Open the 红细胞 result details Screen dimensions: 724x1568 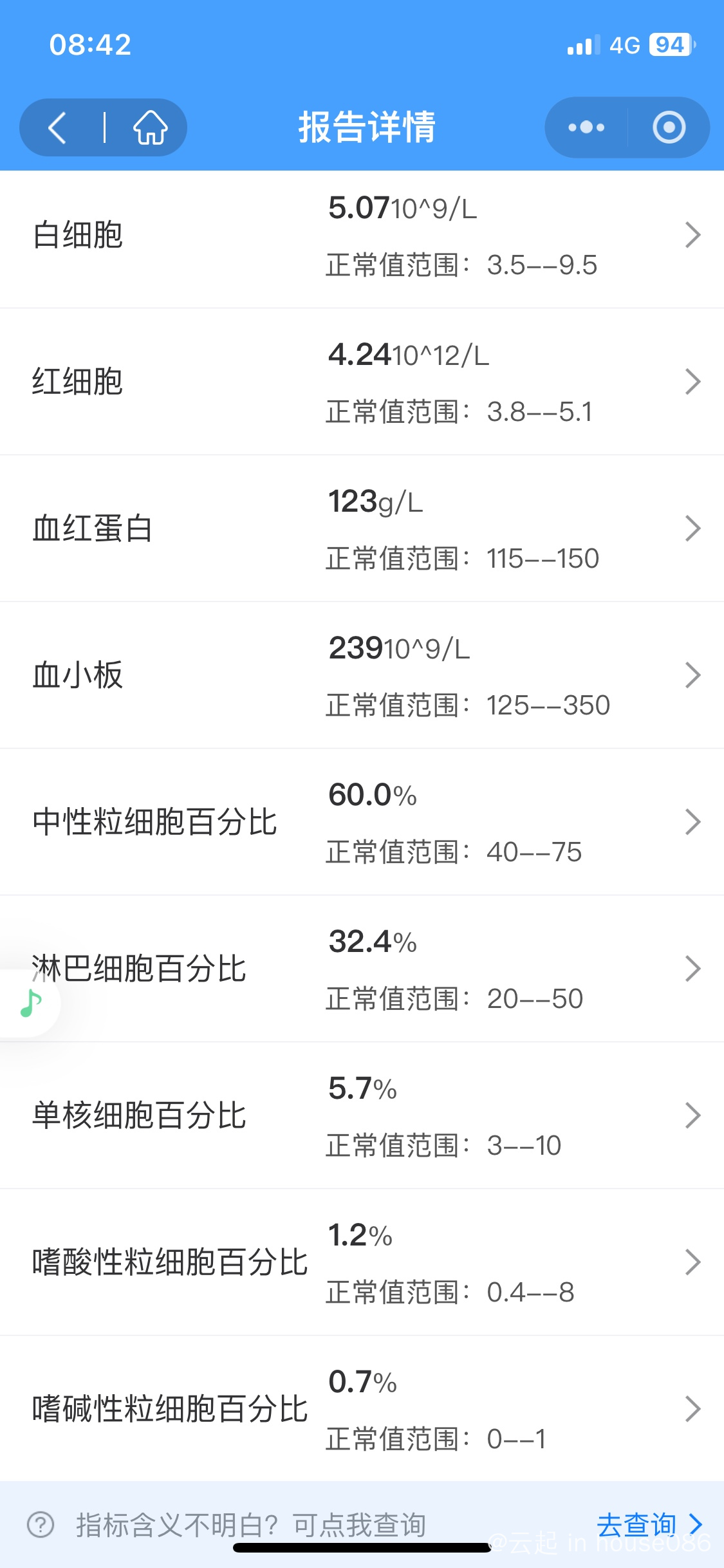coord(362,382)
